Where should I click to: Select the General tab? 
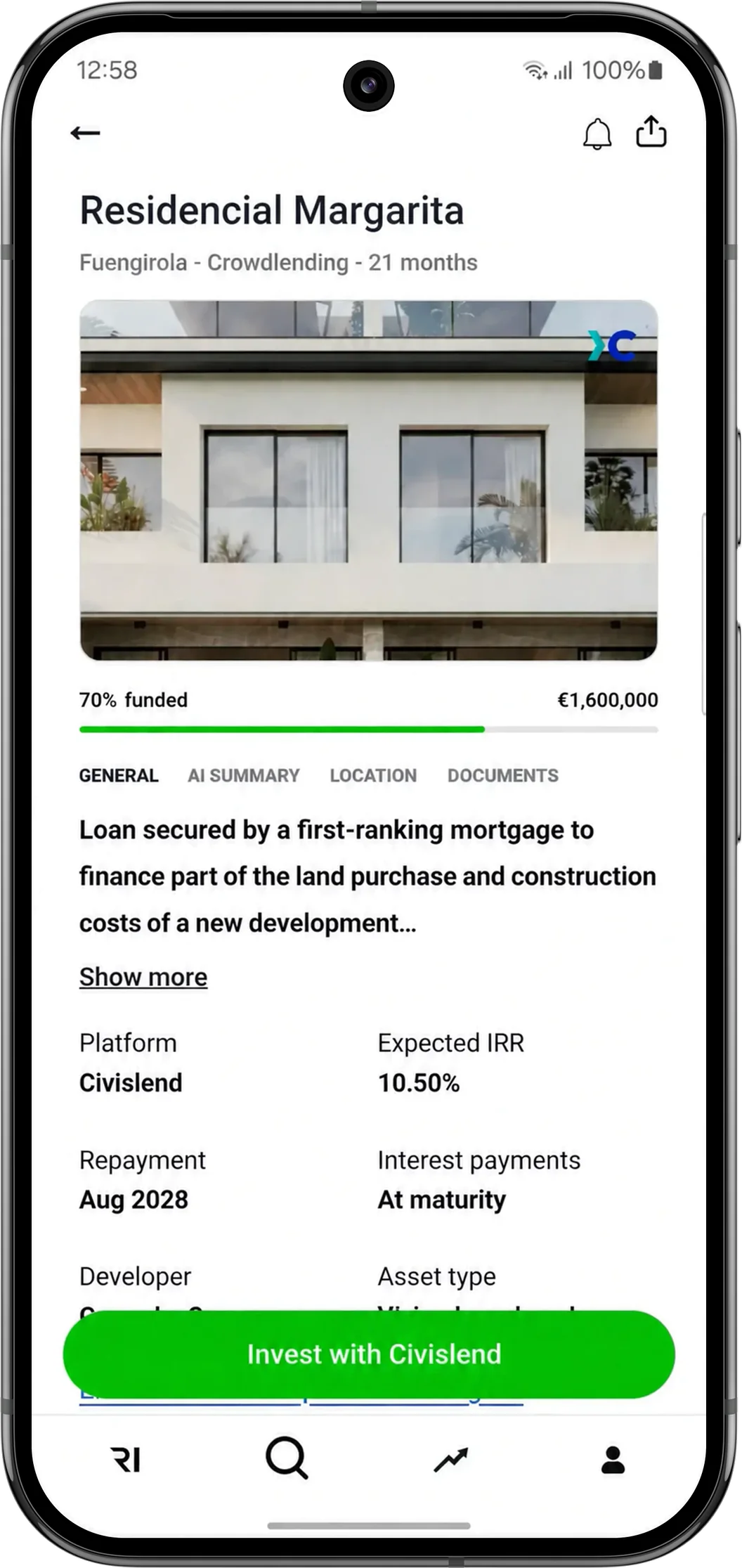click(119, 775)
